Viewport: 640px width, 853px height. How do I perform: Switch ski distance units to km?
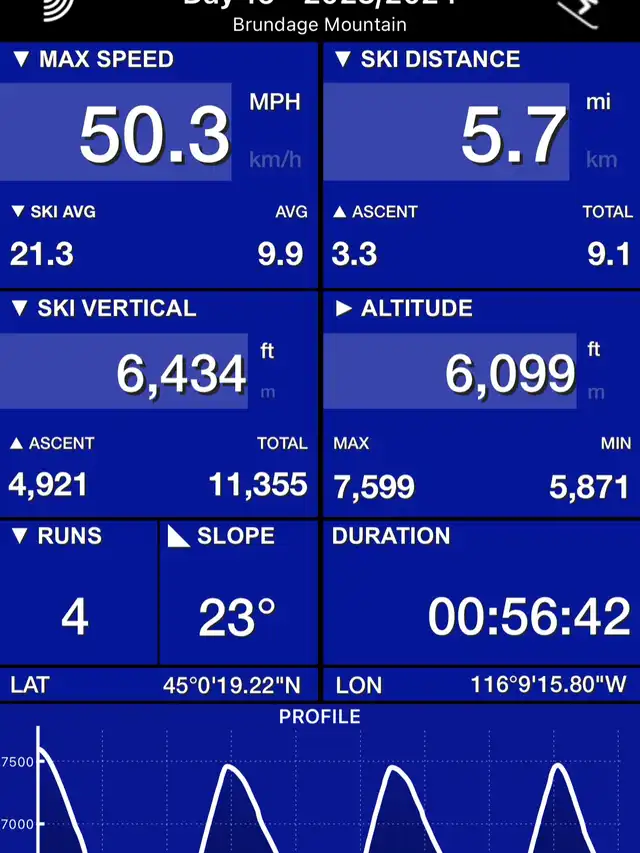[601, 160]
